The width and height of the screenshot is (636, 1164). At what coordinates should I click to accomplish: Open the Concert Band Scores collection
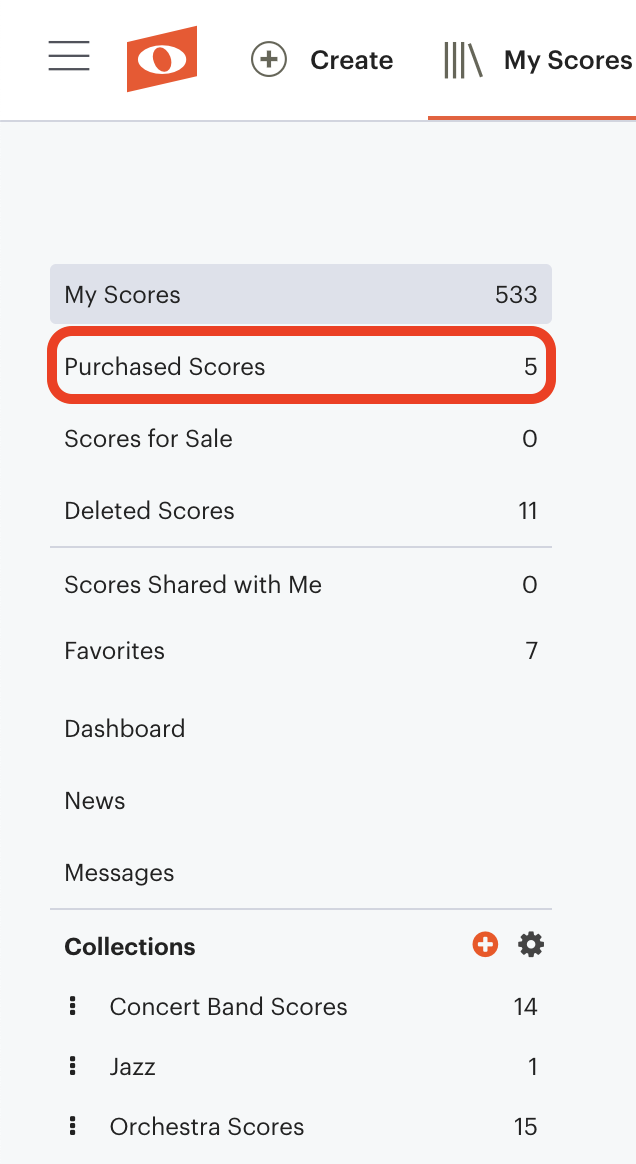(x=229, y=1007)
